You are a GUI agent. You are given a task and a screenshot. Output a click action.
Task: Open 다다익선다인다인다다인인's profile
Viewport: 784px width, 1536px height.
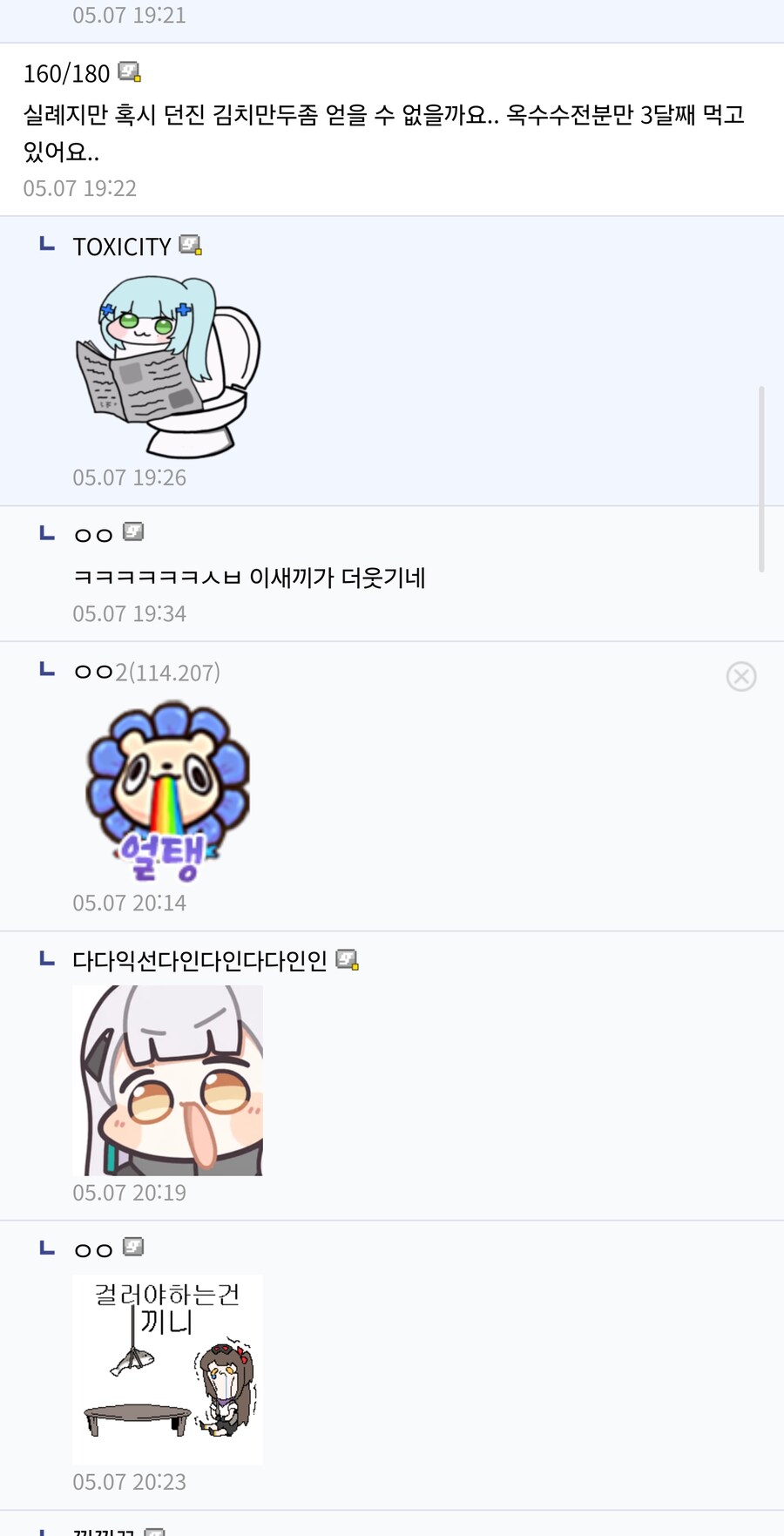(x=199, y=960)
